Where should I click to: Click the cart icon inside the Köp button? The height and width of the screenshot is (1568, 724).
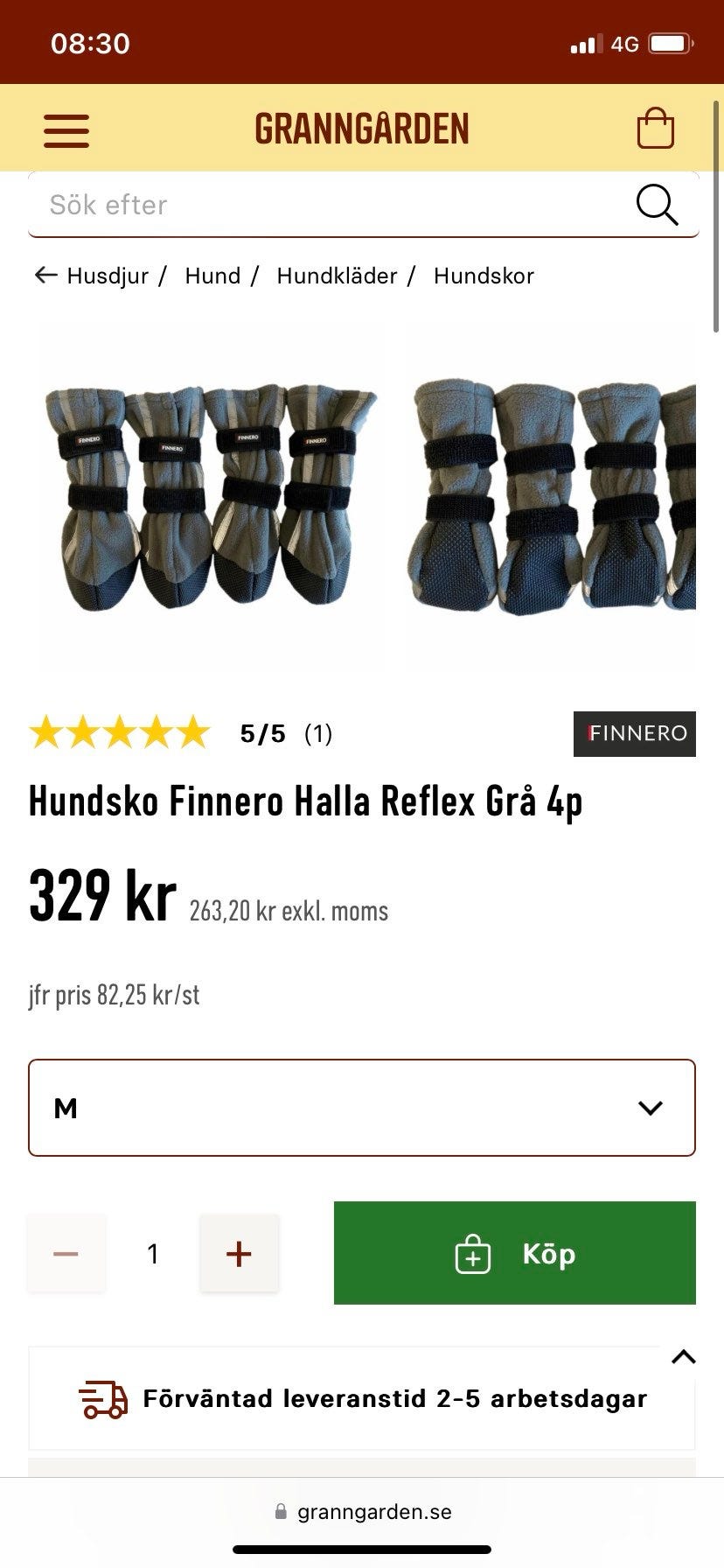pos(472,1253)
